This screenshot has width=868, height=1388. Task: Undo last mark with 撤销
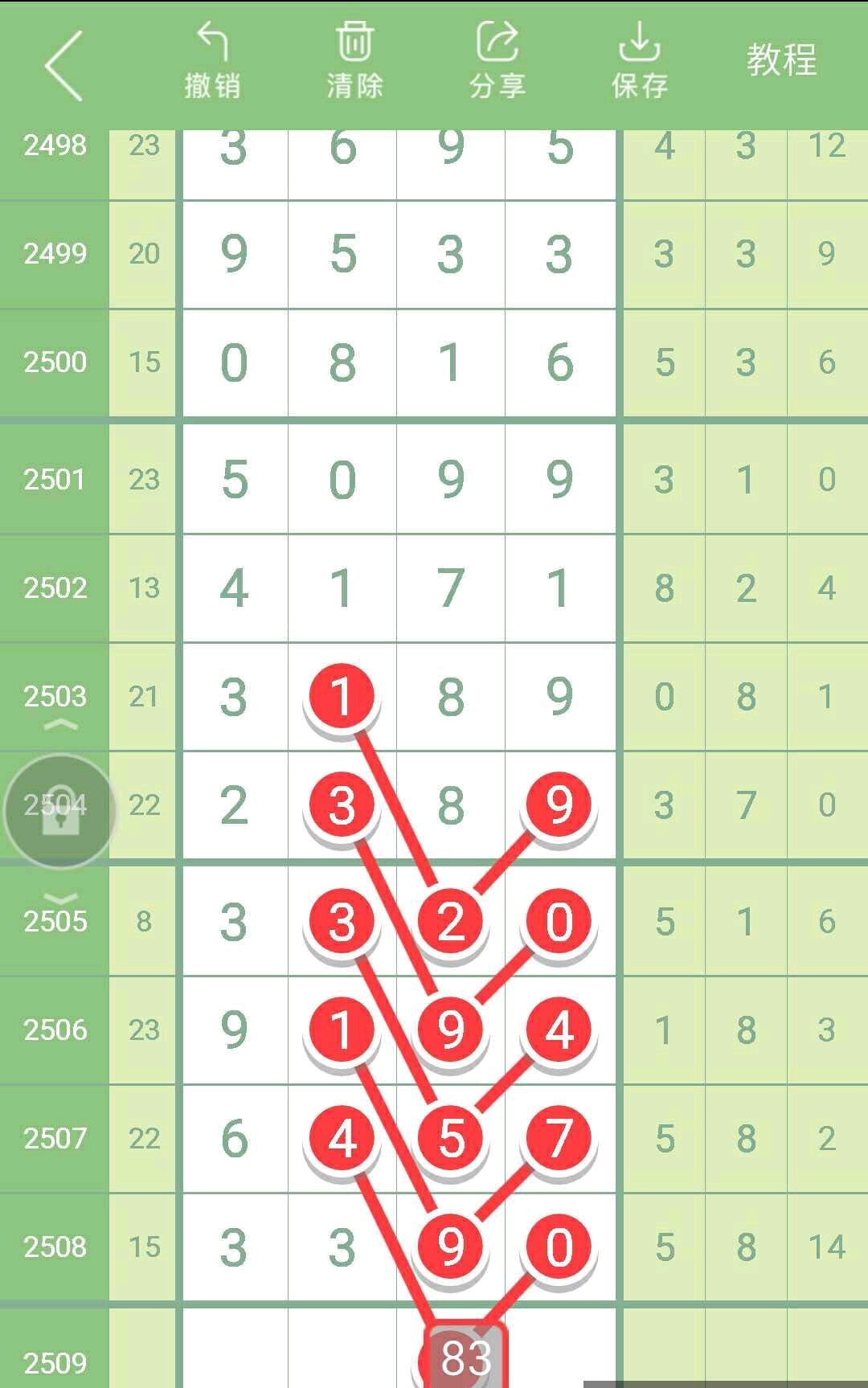pos(212,62)
